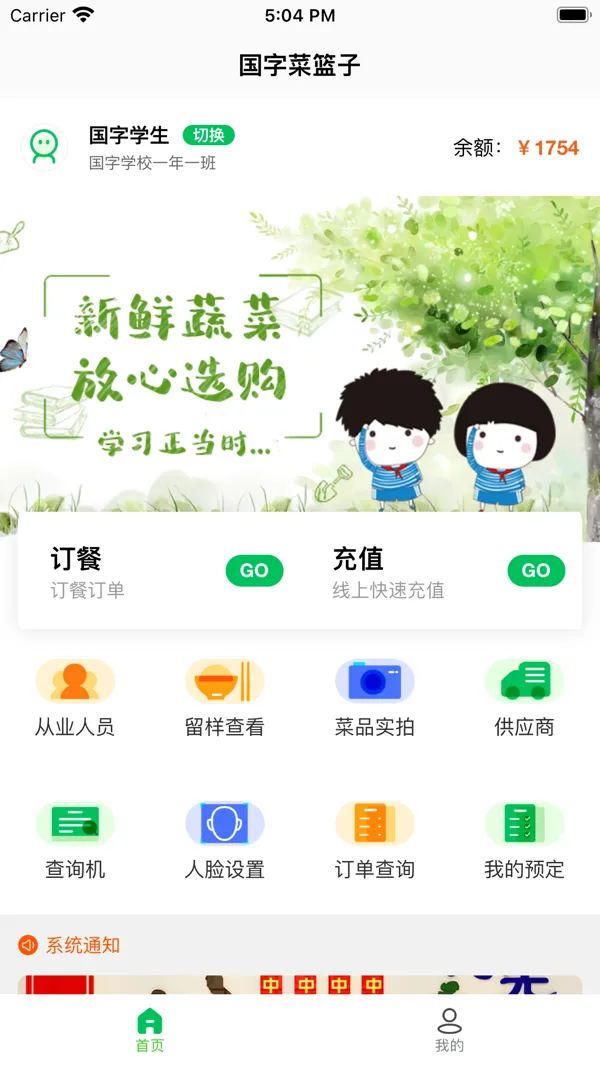Viewport: 600px width, 1067px height.
Task: Tap GO next to 充值
Action: coord(536,570)
